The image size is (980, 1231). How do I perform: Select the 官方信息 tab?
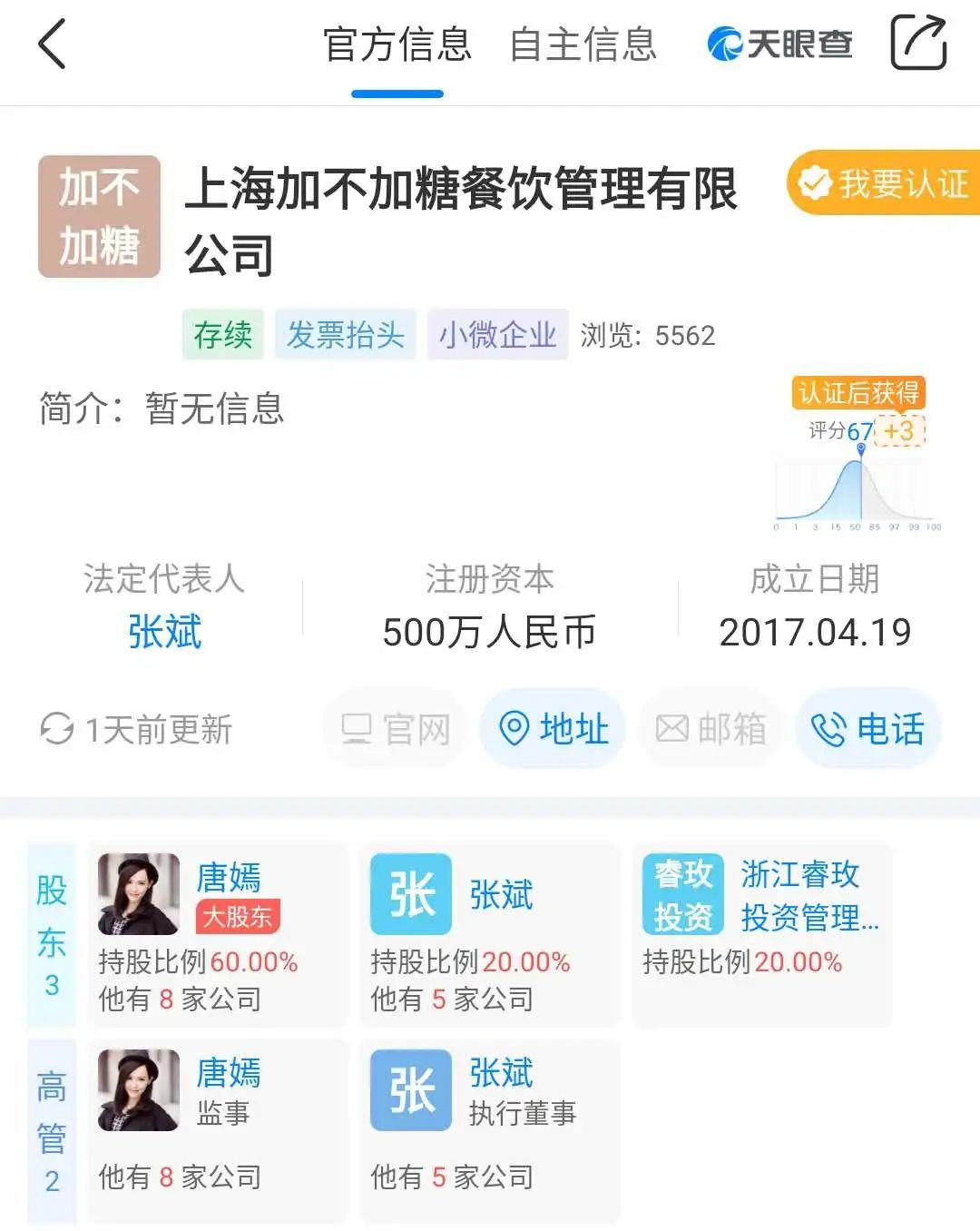397,44
